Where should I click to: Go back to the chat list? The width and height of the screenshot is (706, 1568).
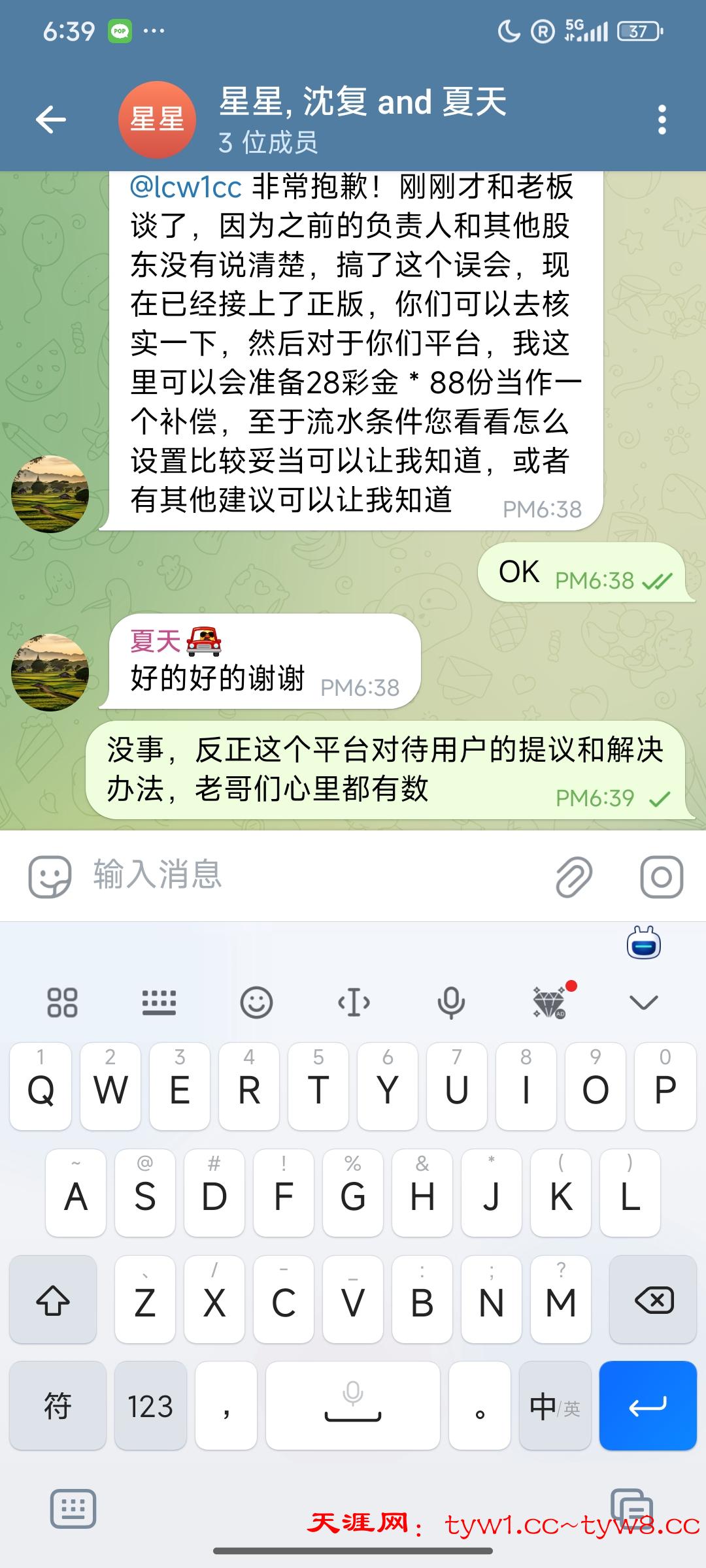pyautogui.click(x=51, y=120)
